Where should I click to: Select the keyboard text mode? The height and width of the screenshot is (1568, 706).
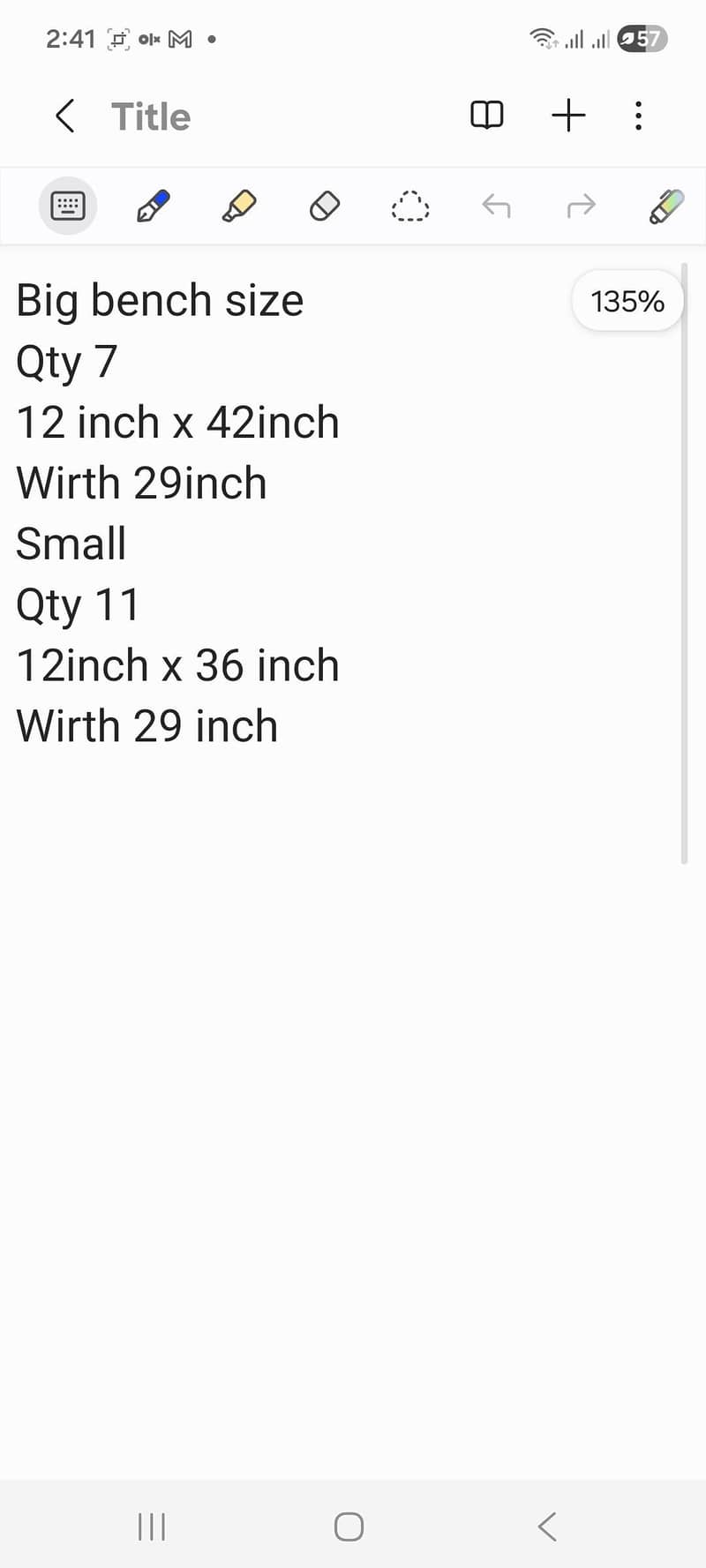tap(68, 206)
